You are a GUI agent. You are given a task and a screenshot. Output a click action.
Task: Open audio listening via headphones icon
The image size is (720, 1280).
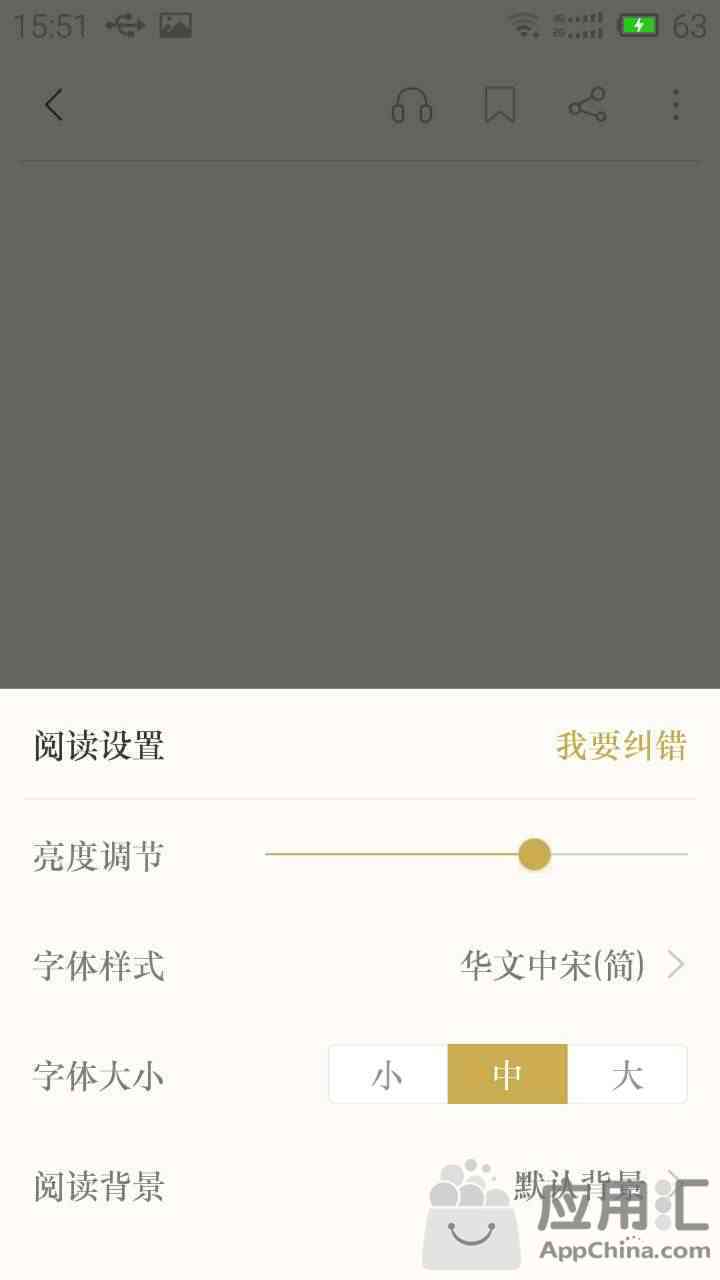tap(412, 105)
